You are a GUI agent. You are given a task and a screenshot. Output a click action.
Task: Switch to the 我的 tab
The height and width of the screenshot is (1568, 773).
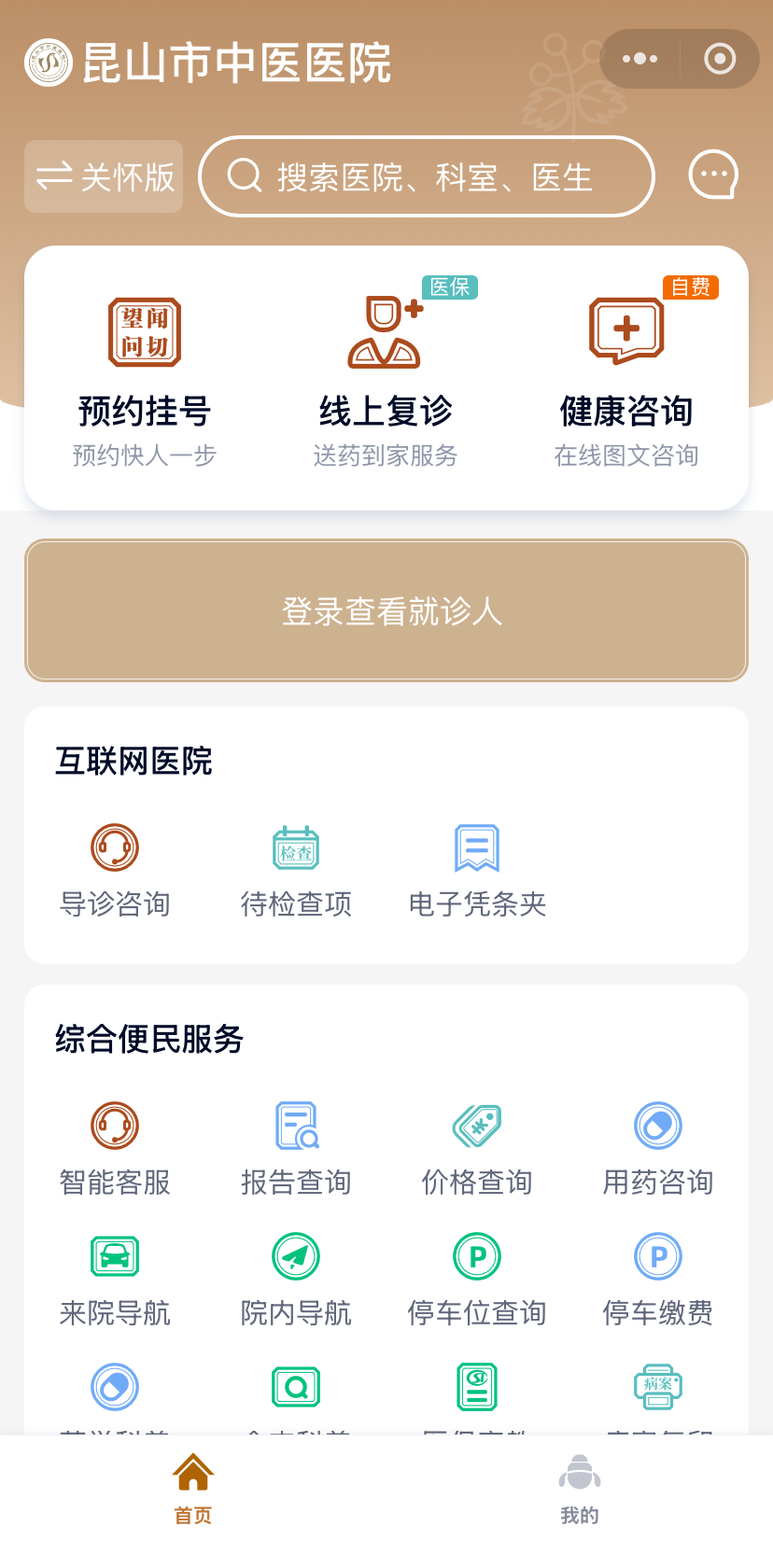[580, 1489]
